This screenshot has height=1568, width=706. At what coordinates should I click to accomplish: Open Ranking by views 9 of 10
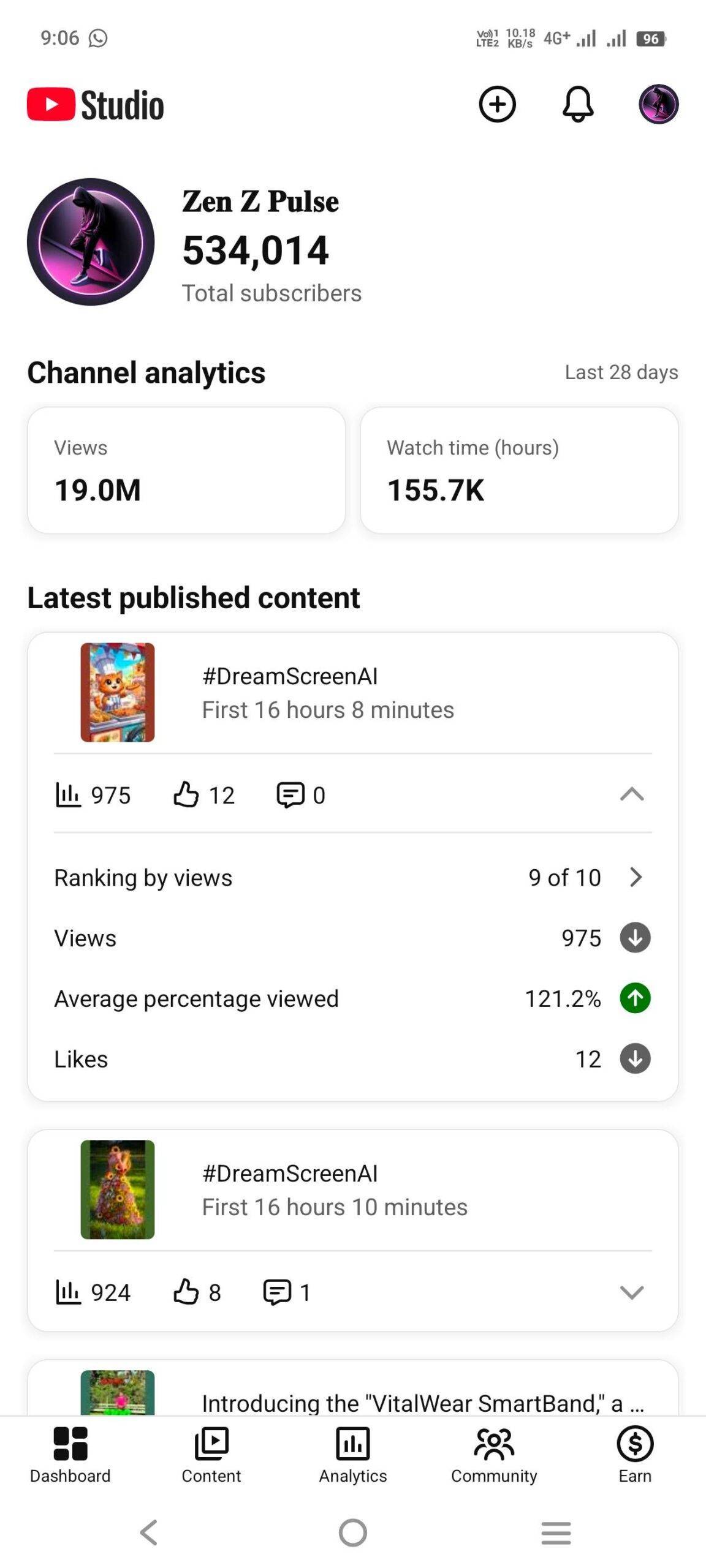tap(636, 877)
